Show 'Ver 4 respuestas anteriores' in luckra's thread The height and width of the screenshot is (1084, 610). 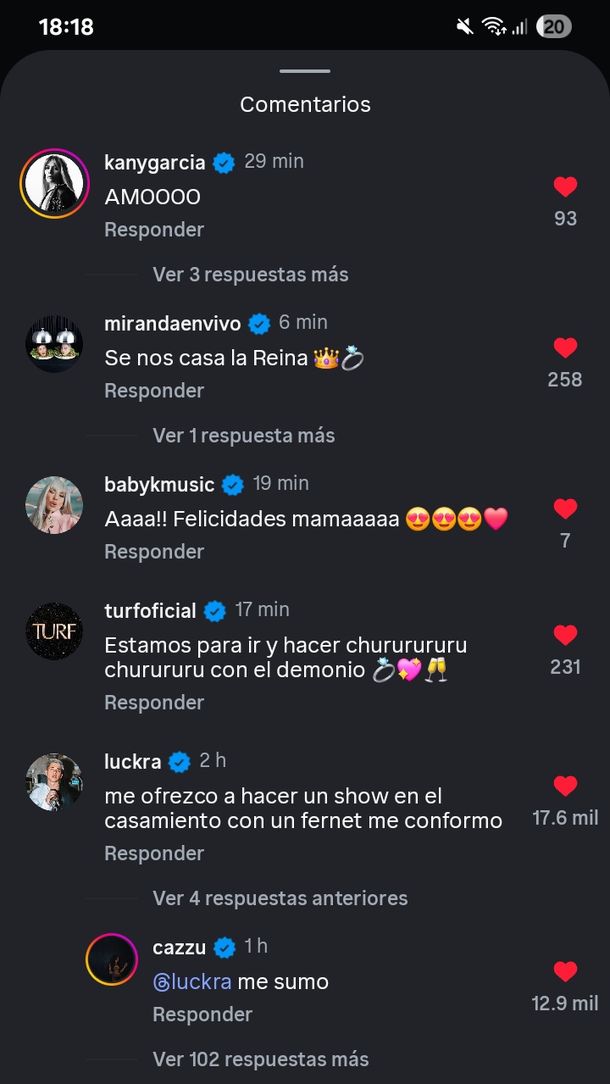pyautogui.click(x=280, y=898)
